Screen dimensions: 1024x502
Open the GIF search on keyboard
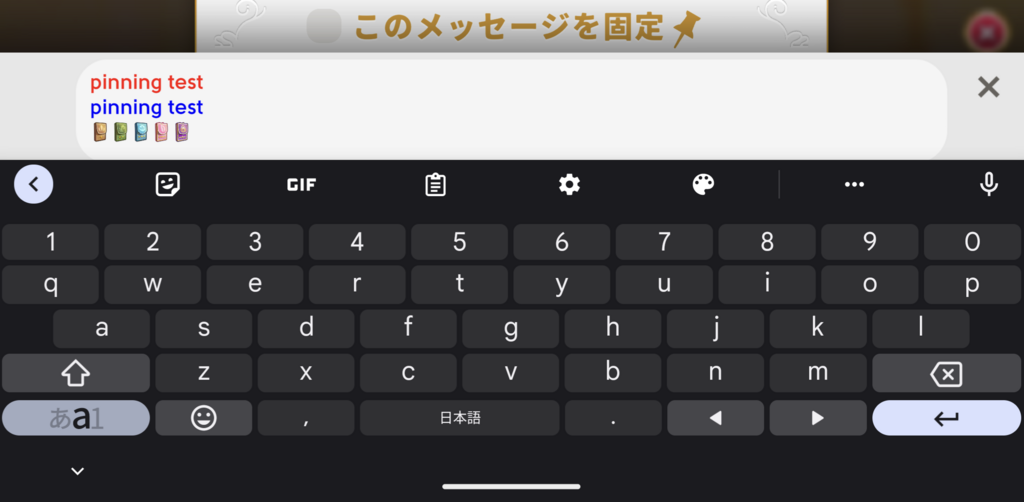click(x=301, y=184)
